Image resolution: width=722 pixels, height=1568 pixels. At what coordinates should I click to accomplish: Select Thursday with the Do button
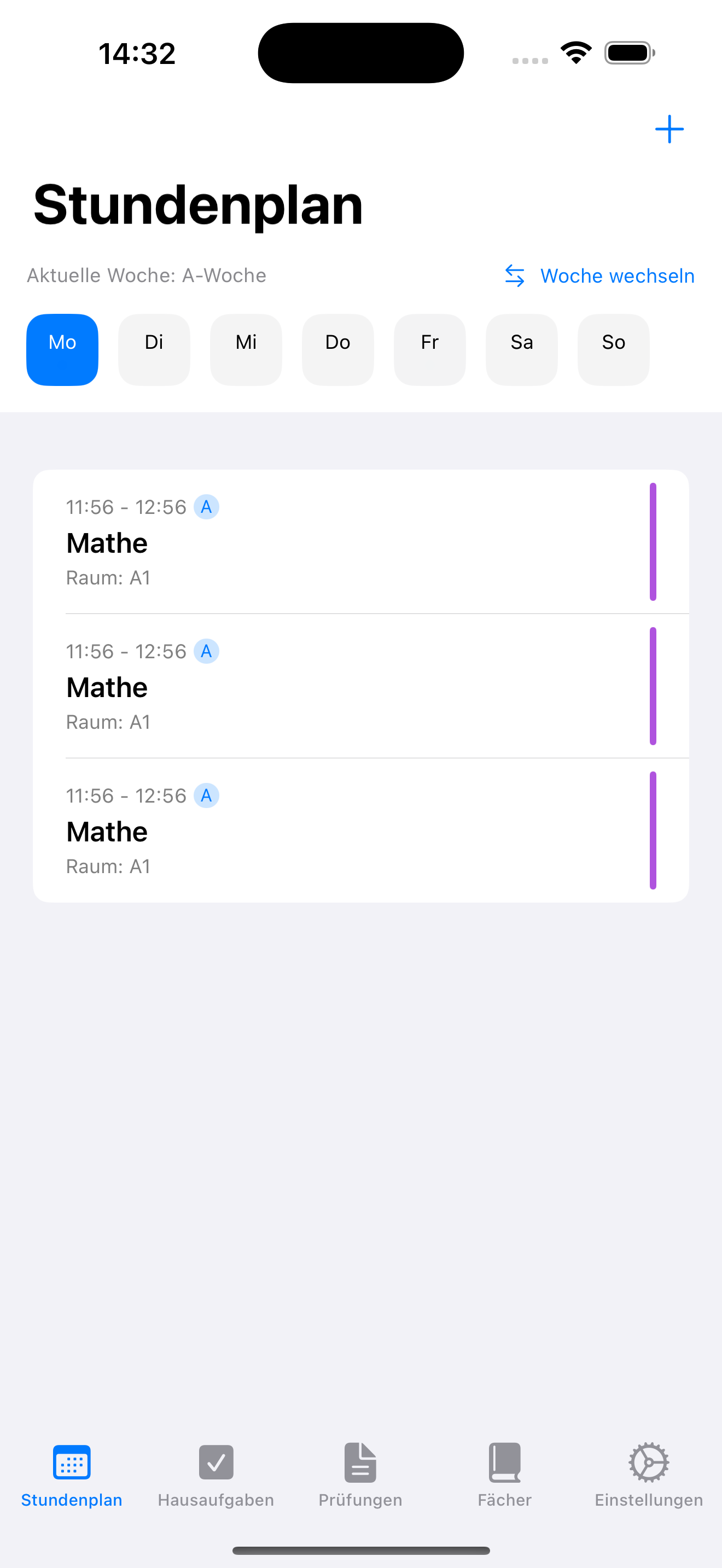coord(337,349)
